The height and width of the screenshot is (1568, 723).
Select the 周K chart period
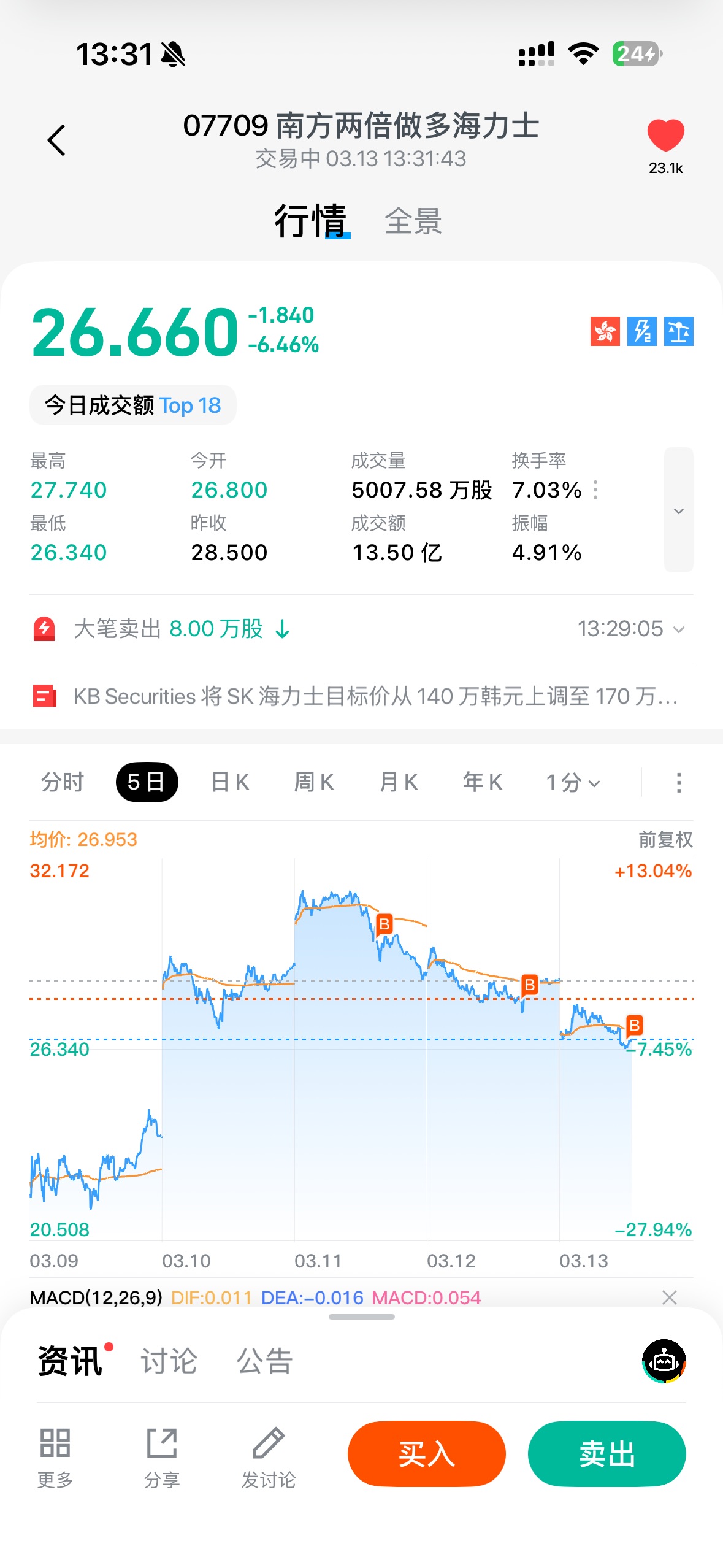[314, 782]
